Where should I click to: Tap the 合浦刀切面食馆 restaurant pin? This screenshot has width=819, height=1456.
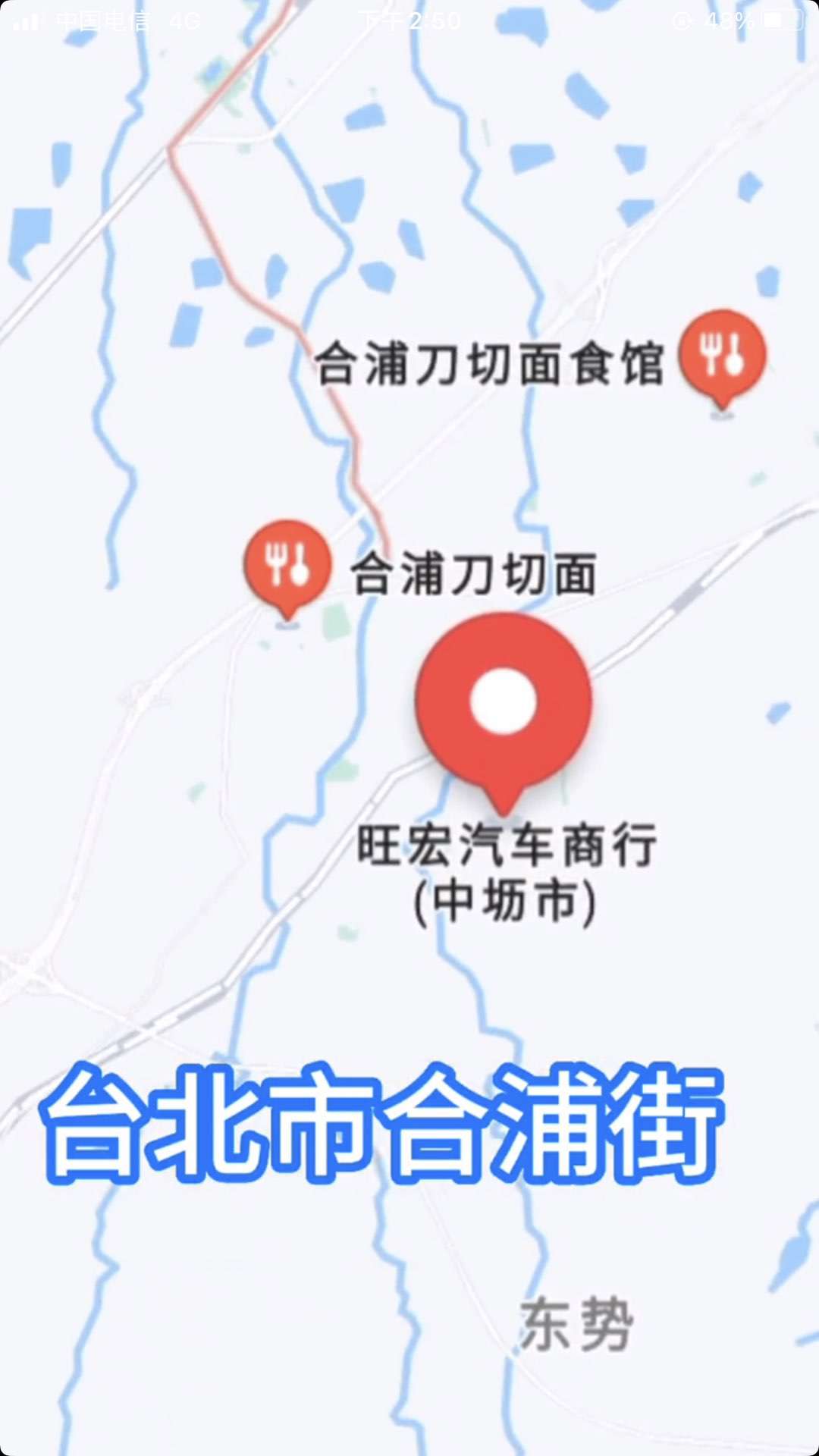[721, 354]
